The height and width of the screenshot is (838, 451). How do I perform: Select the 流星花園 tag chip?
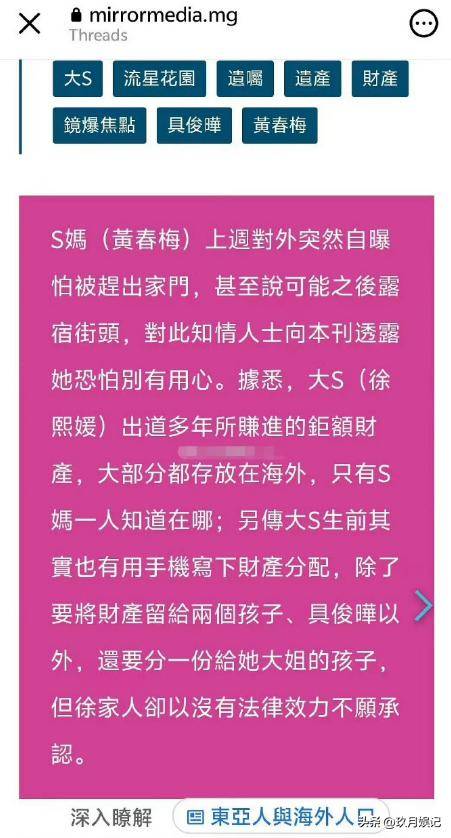[x=159, y=79]
